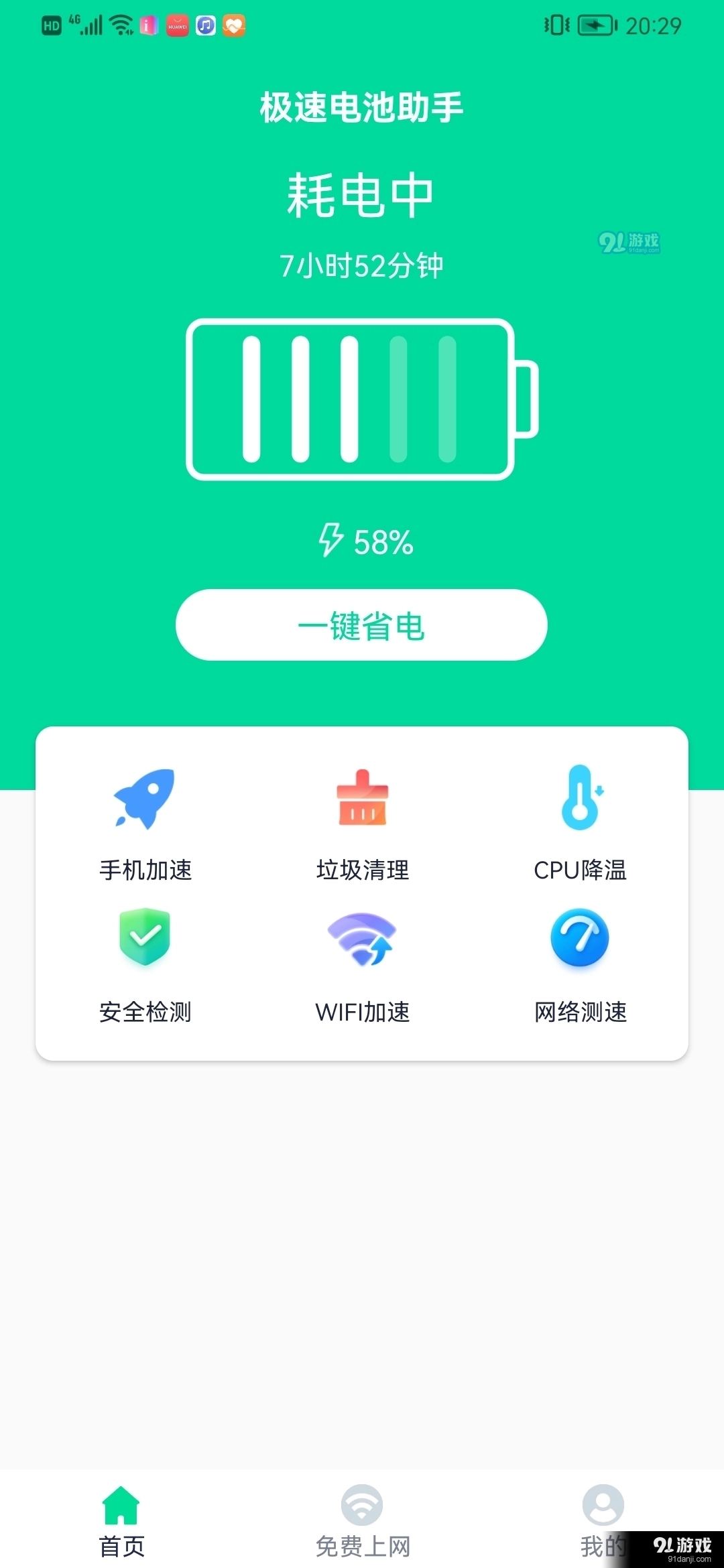724x1568 pixels.
Task: Tap the 一键省电 button
Action: [361, 625]
